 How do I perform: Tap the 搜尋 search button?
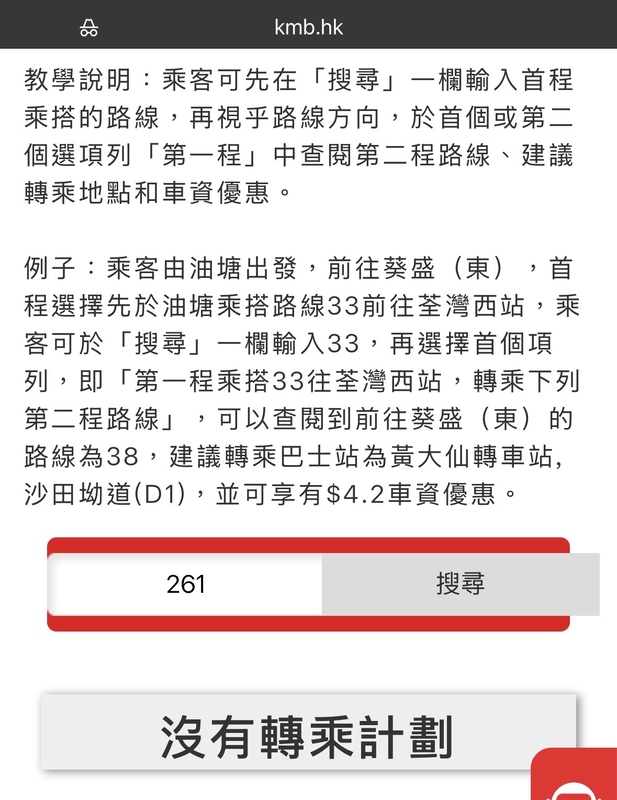460,584
